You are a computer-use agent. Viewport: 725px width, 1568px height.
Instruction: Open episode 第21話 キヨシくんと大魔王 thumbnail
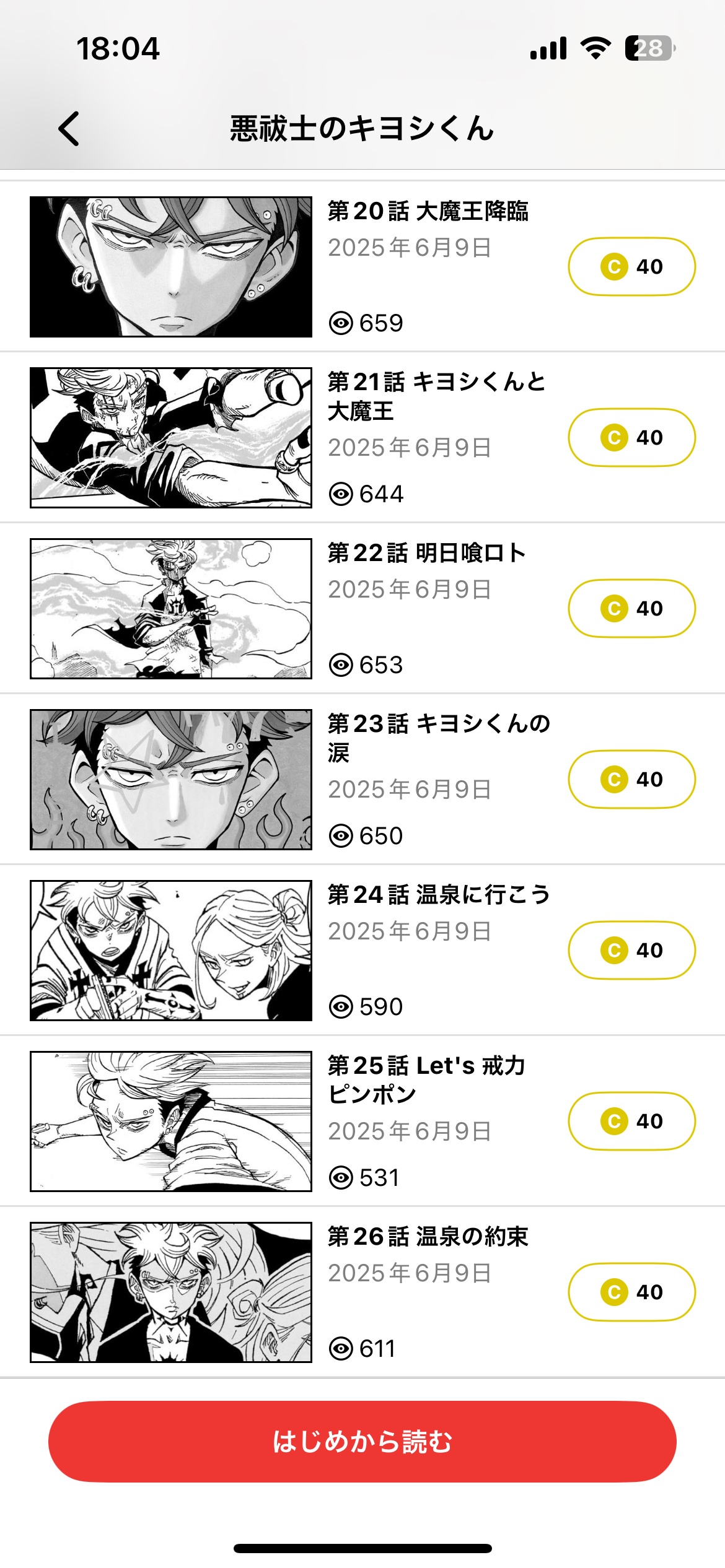tap(171, 438)
